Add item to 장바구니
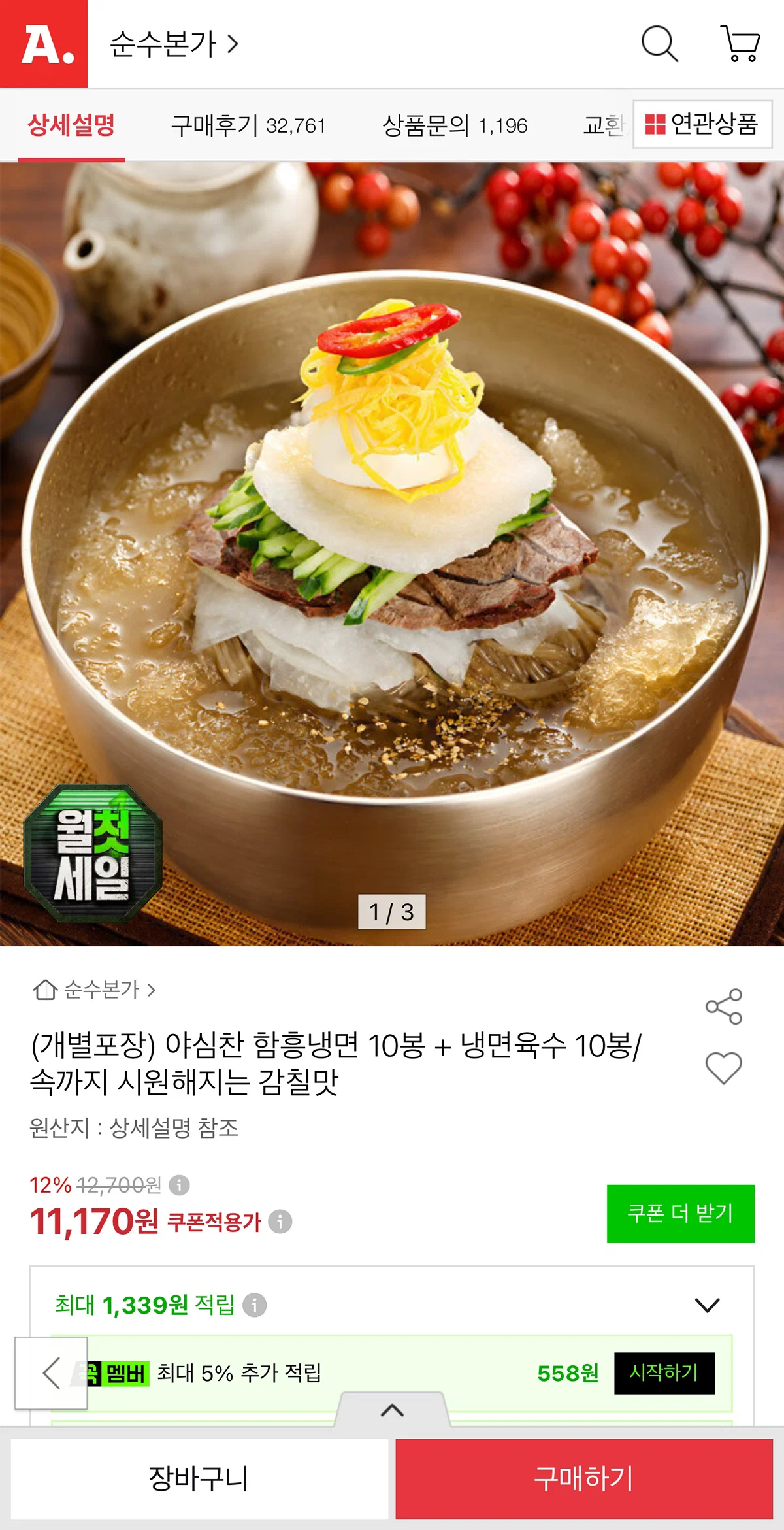Screen dimensions: 784x1530 click(x=199, y=1479)
